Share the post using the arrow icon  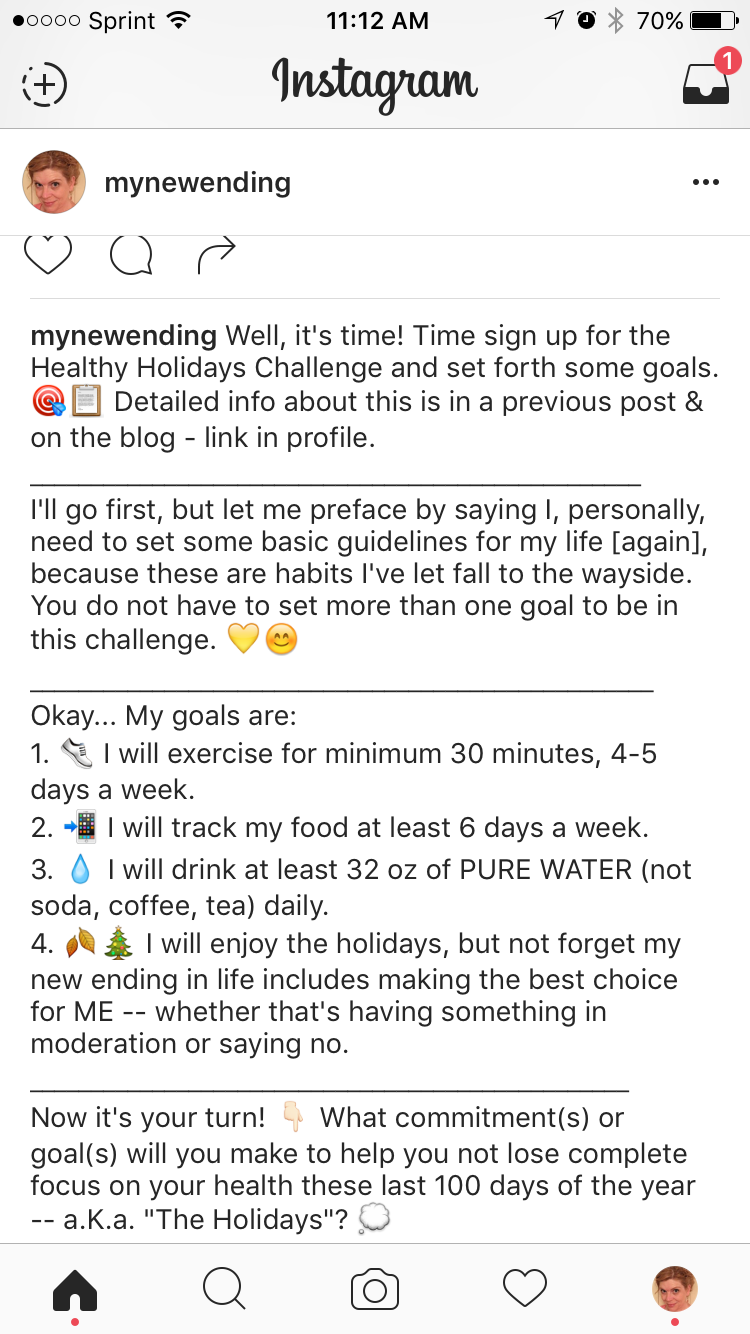[216, 256]
